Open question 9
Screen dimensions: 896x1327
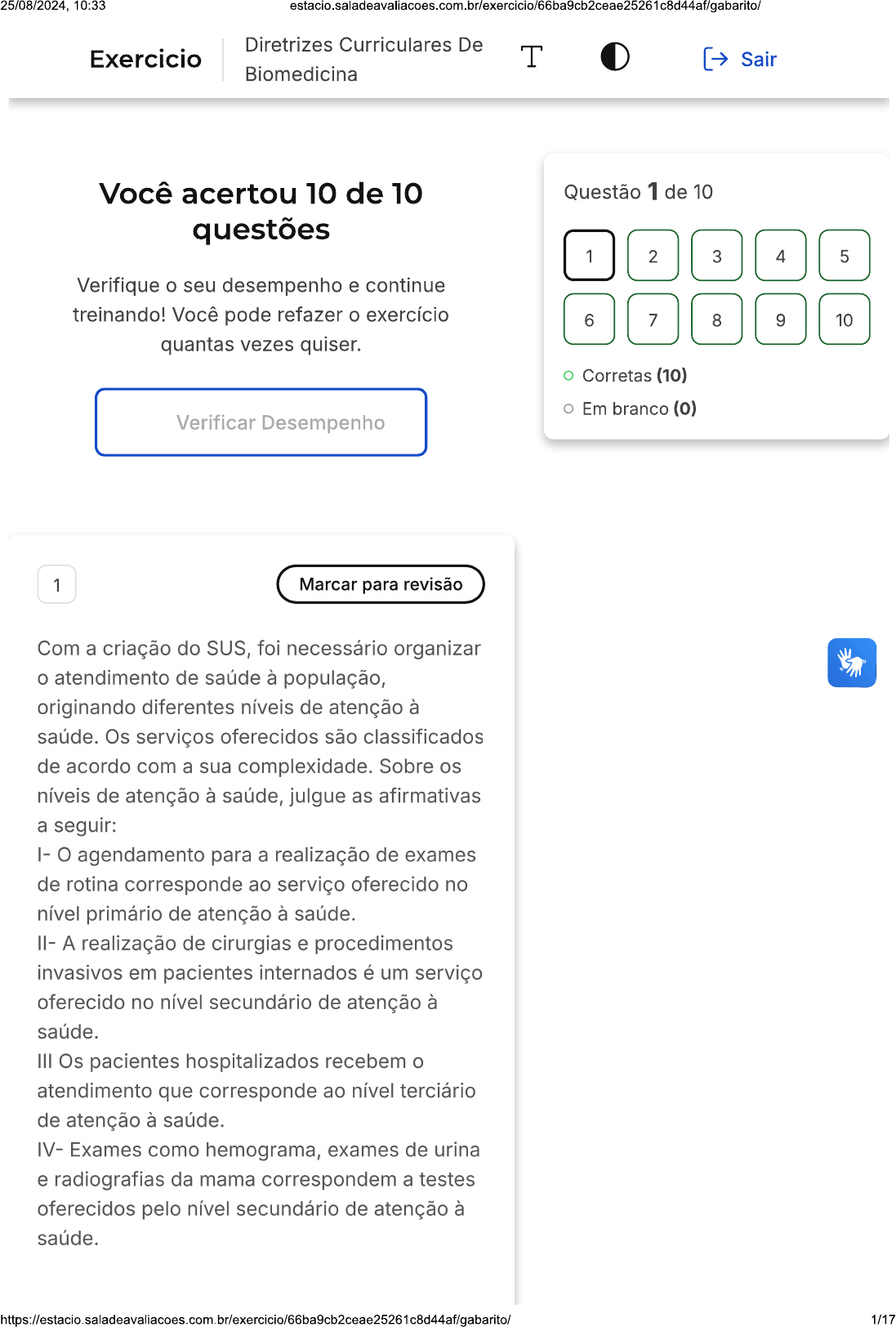tap(780, 319)
